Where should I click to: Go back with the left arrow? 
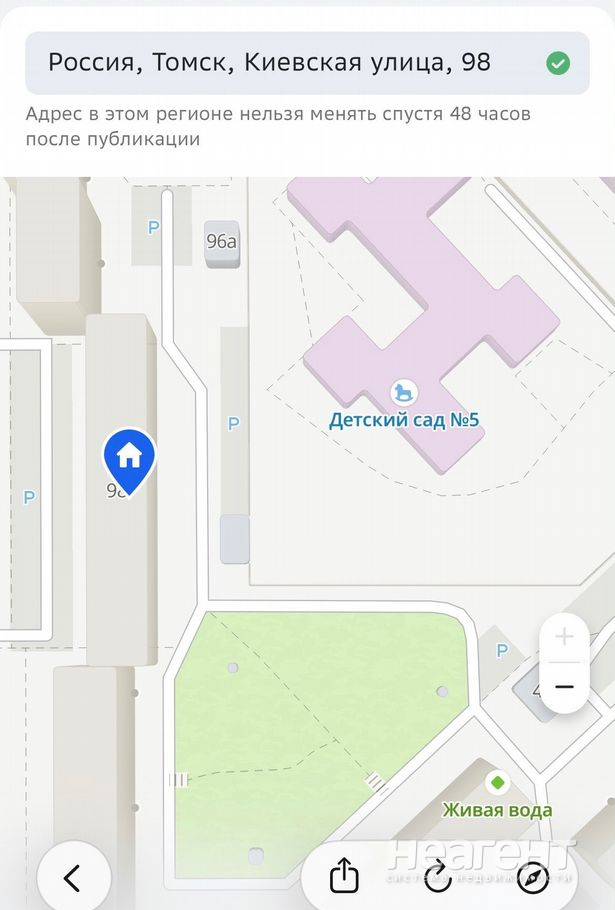pyautogui.click(x=73, y=878)
